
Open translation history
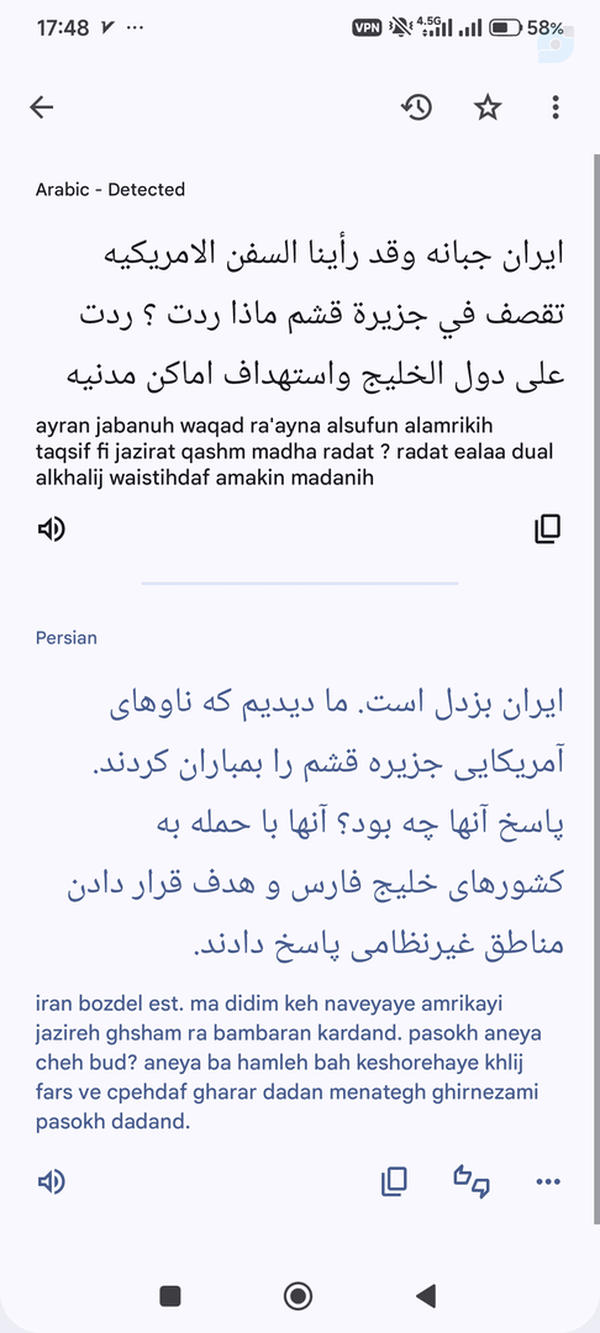tap(417, 108)
